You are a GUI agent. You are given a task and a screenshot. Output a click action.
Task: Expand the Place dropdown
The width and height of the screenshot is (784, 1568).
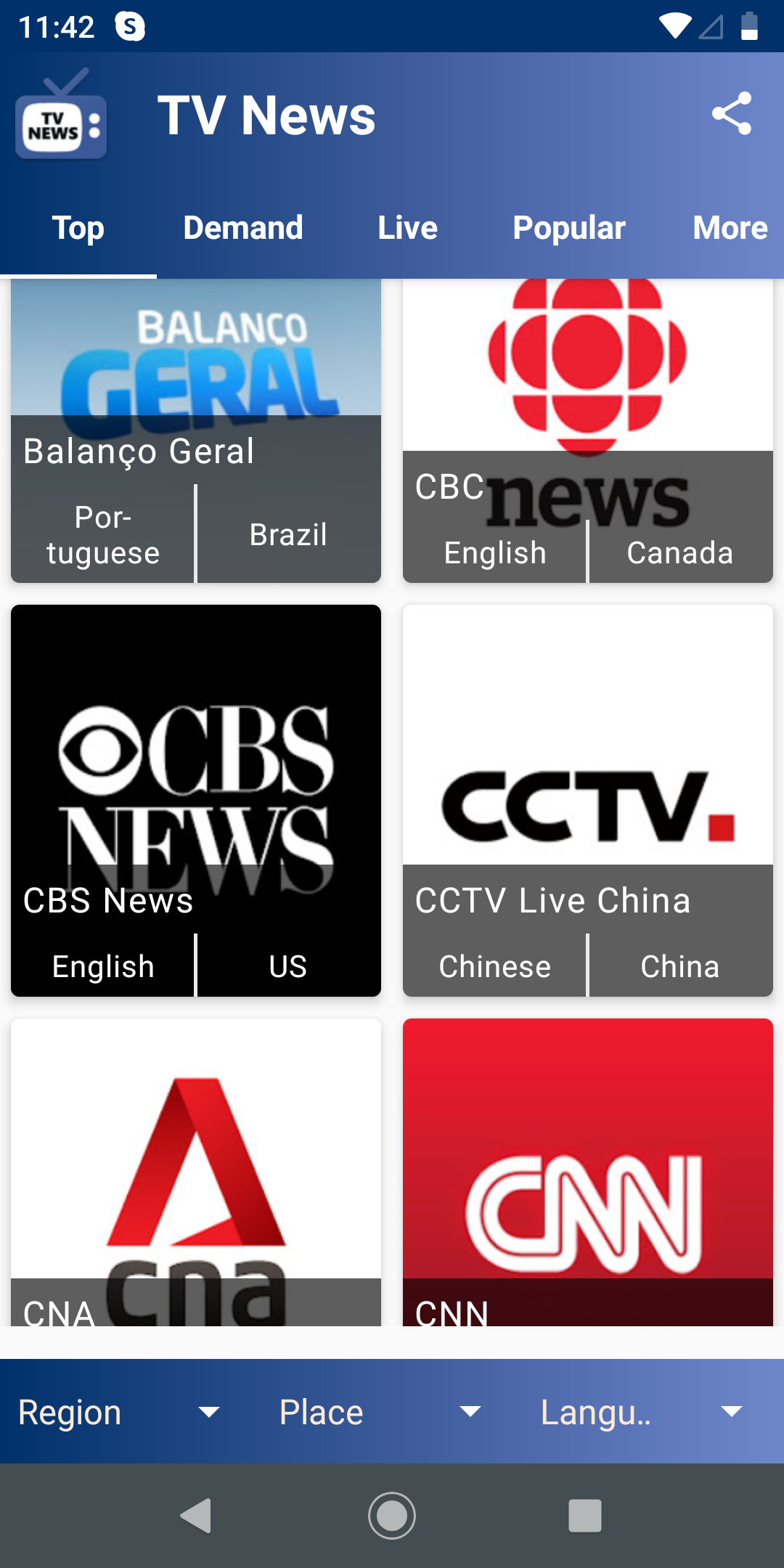[380, 1412]
